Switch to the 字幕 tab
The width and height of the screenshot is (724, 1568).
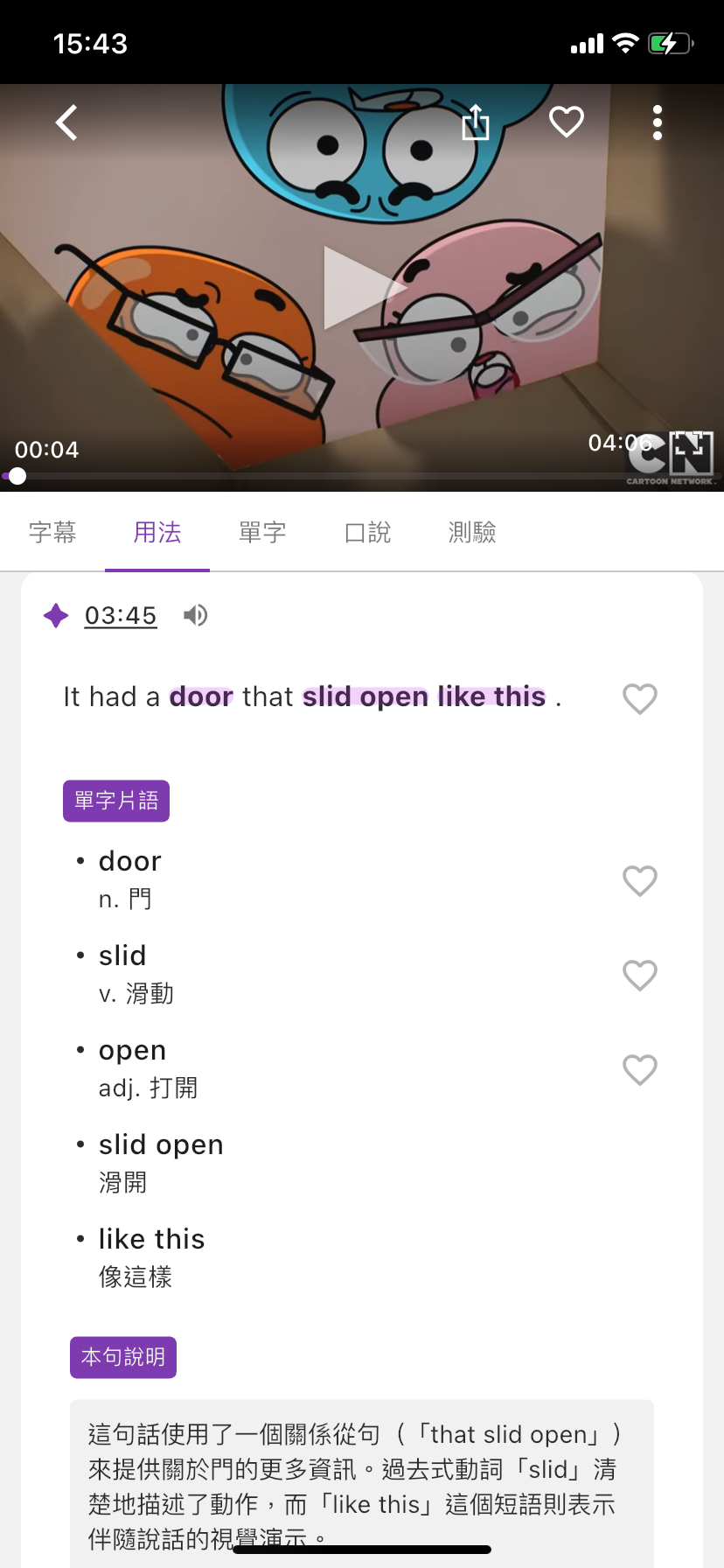click(52, 532)
